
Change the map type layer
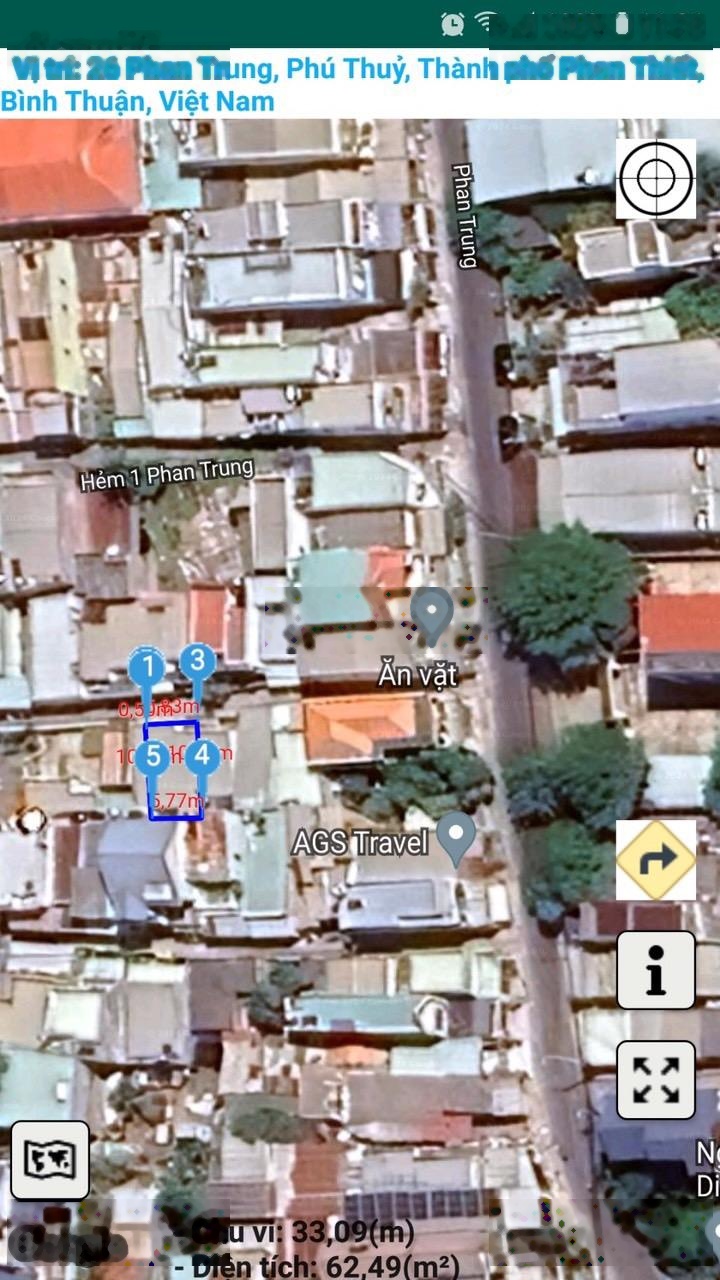pyautogui.click(x=50, y=1160)
